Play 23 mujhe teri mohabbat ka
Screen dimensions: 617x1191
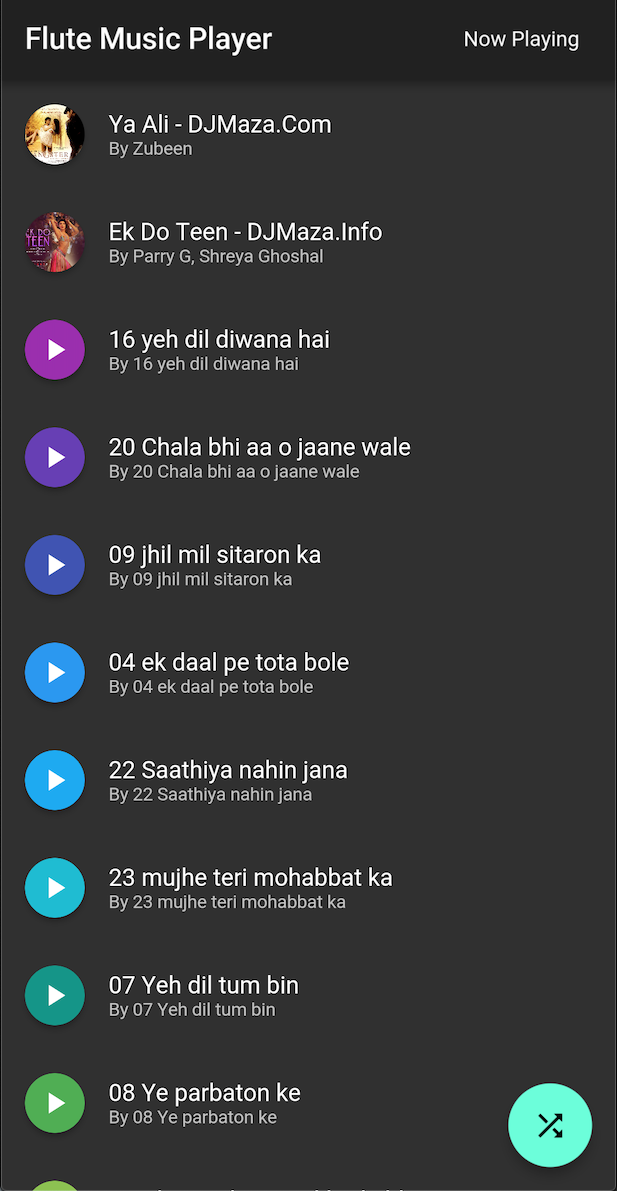(x=308, y=889)
